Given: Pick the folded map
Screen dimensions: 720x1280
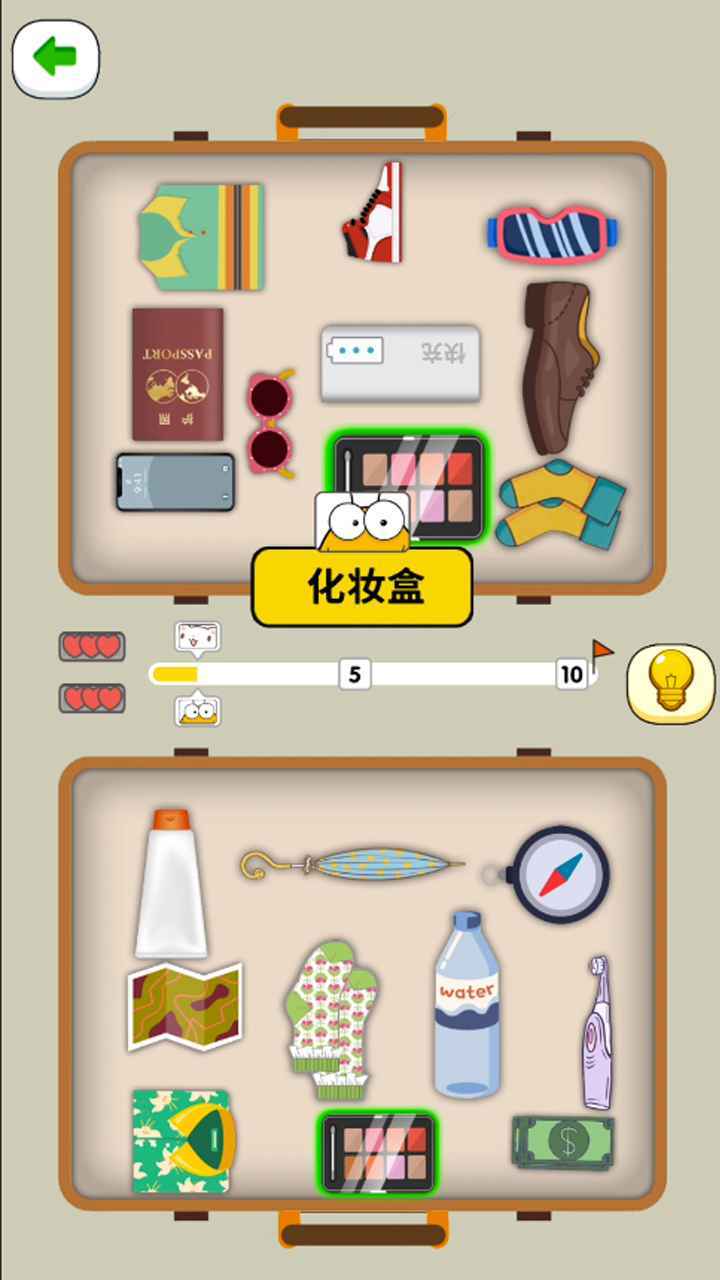Looking at the screenshot, I should [x=185, y=1005].
